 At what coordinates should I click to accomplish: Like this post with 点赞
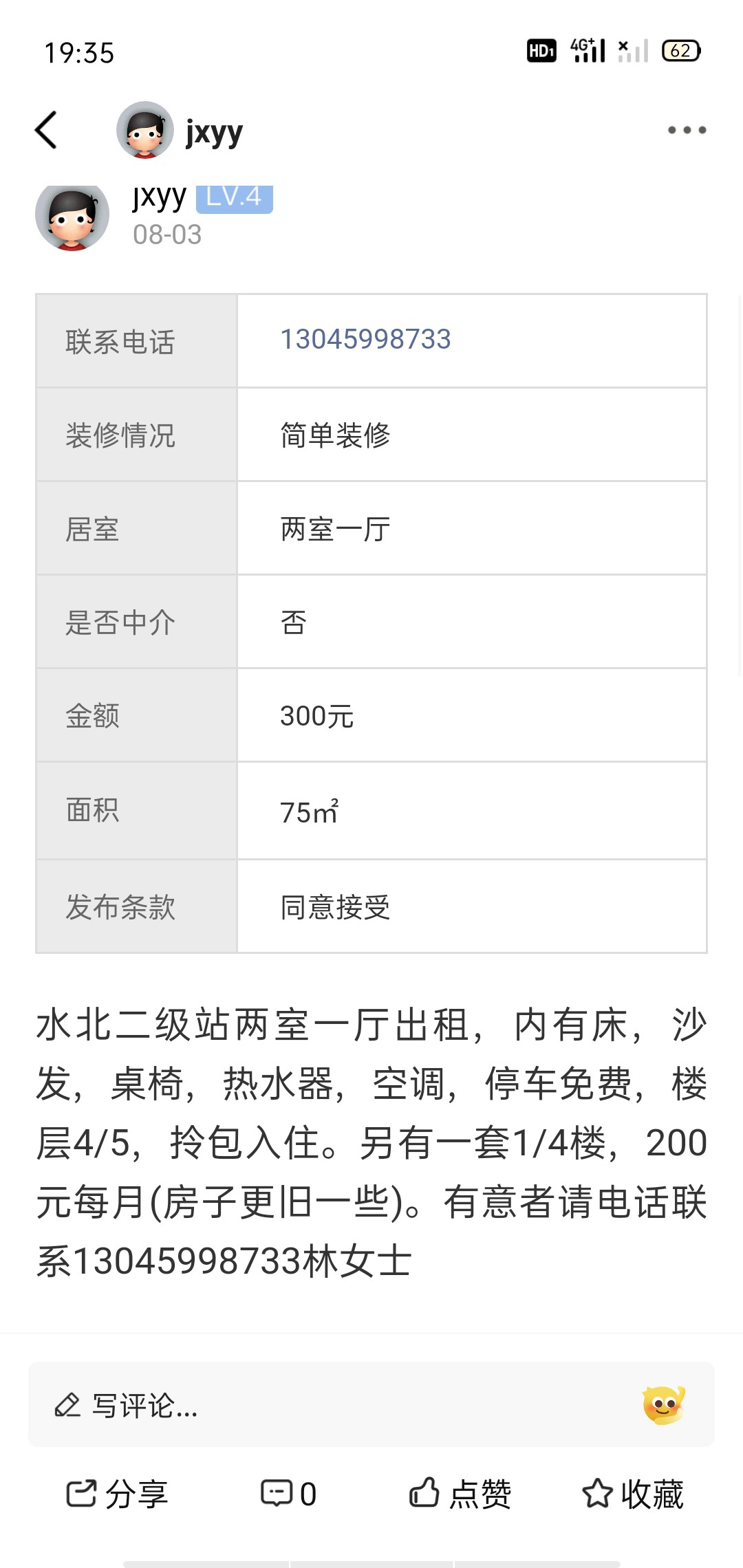pyautogui.click(x=460, y=1494)
